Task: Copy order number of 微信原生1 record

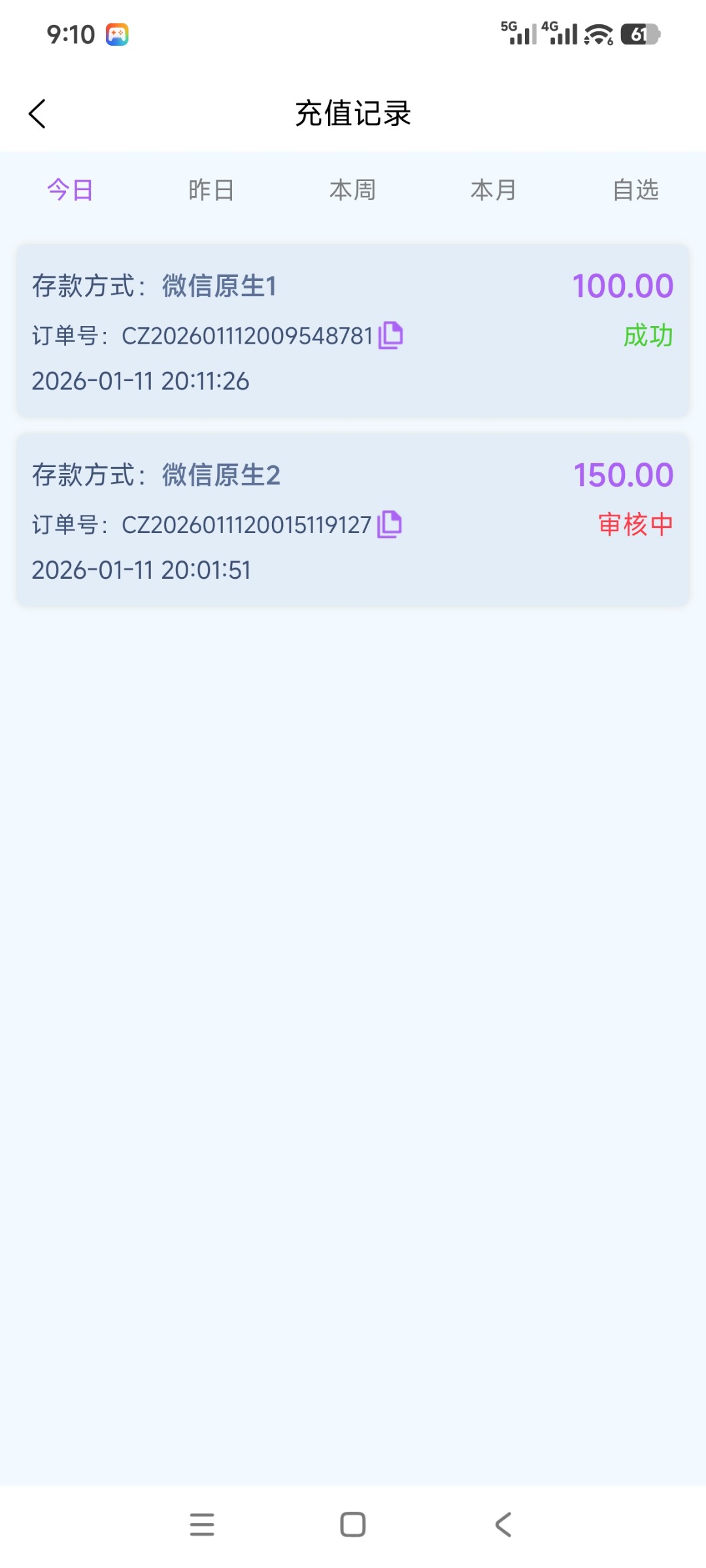Action: (391, 336)
